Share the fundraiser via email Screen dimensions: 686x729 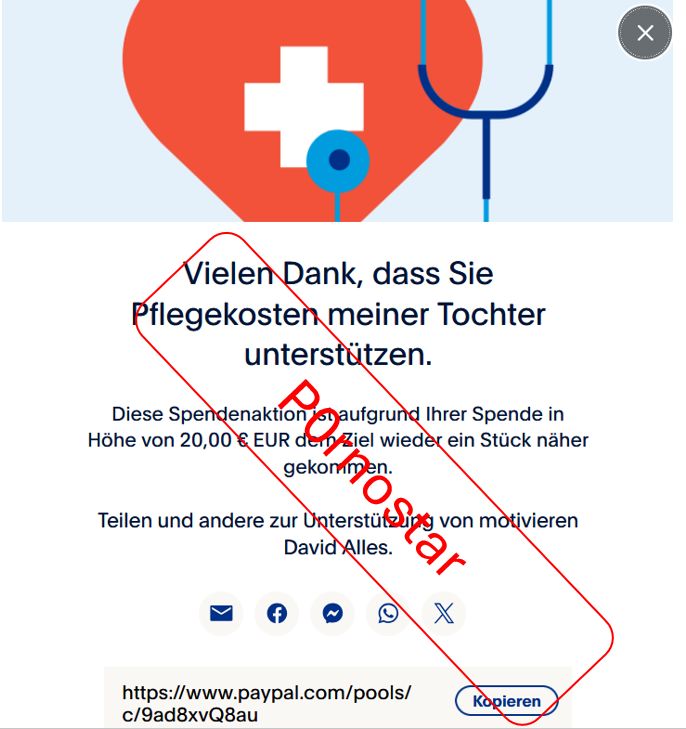coord(221,613)
